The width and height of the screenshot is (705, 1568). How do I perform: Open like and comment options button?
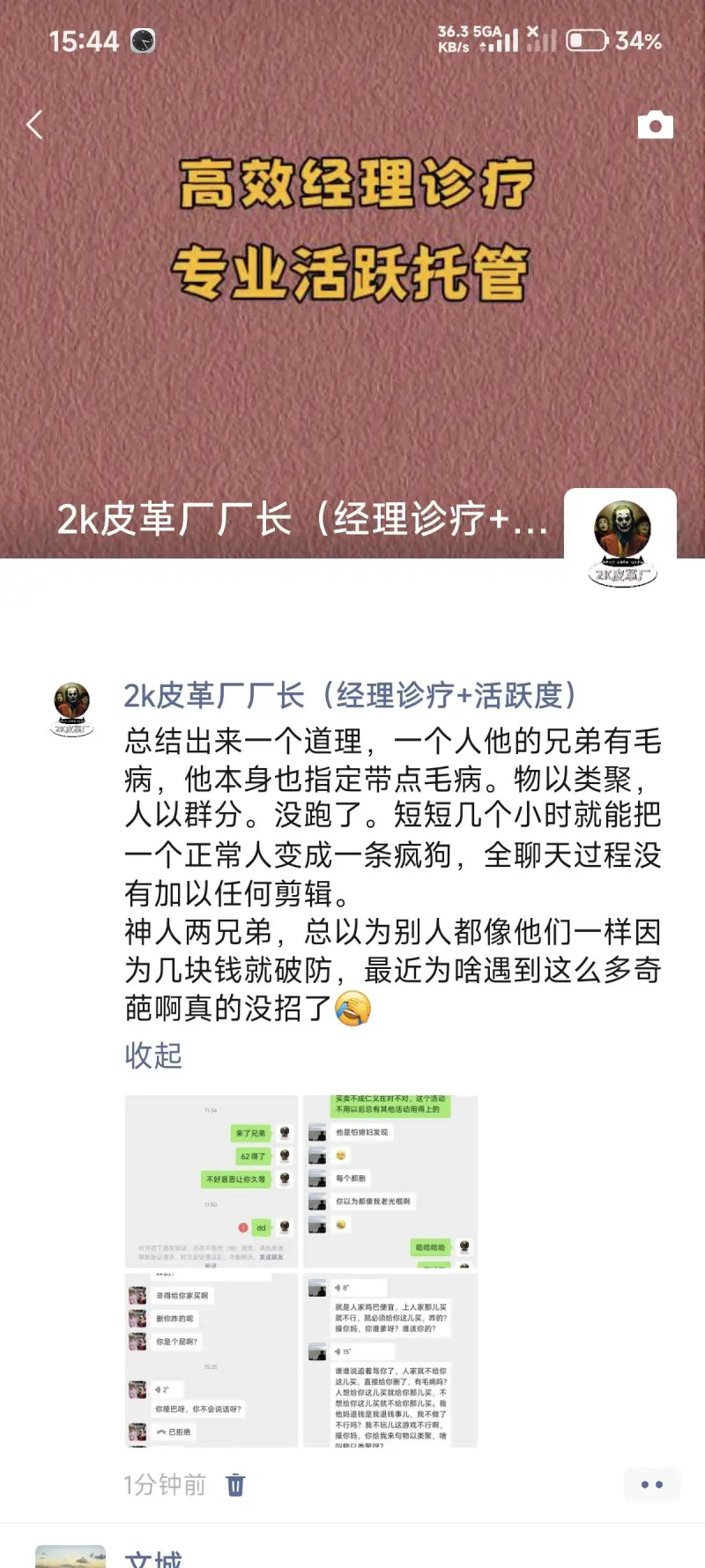point(651,1484)
